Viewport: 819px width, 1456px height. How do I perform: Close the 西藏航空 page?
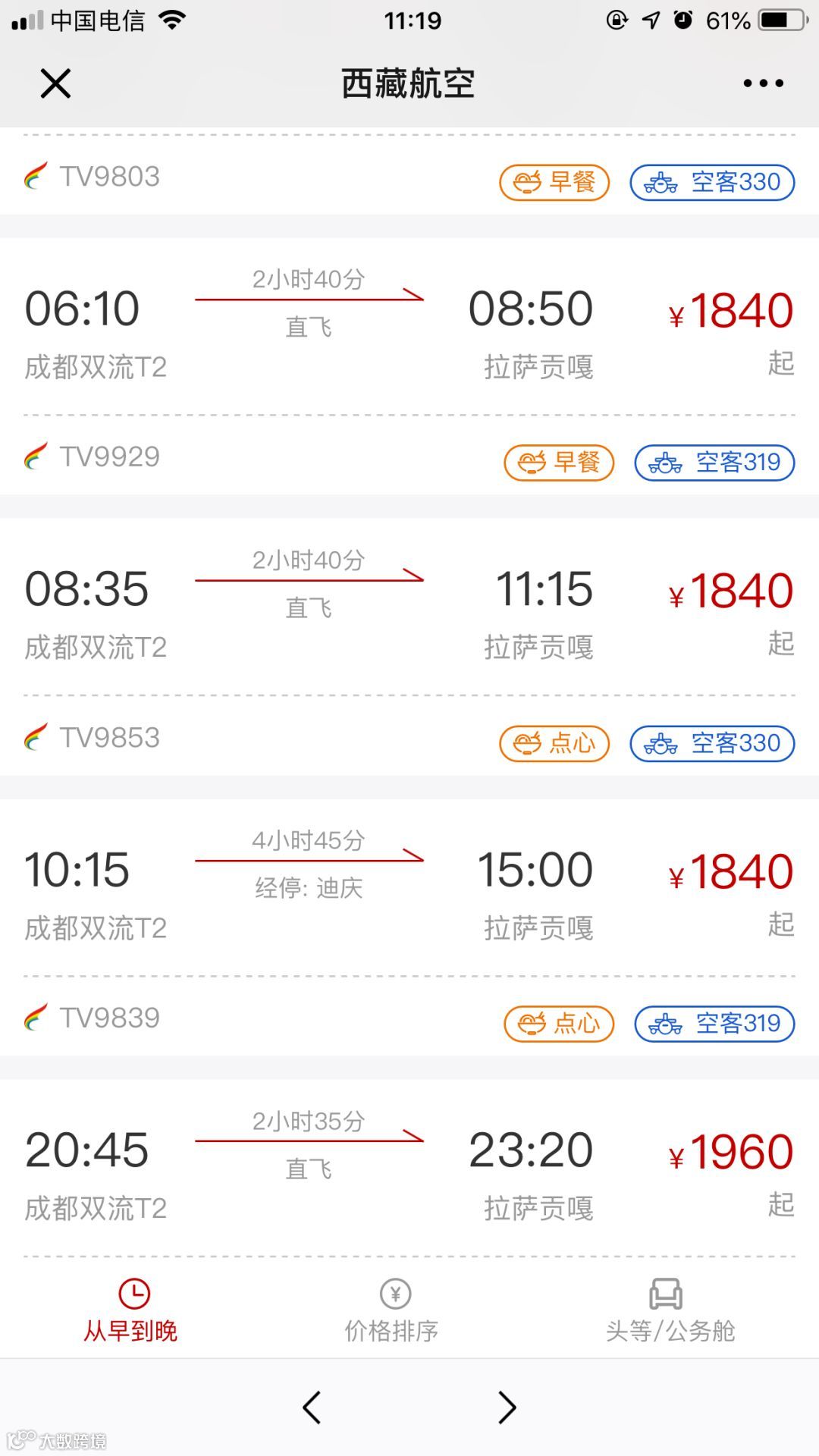(x=55, y=83)
